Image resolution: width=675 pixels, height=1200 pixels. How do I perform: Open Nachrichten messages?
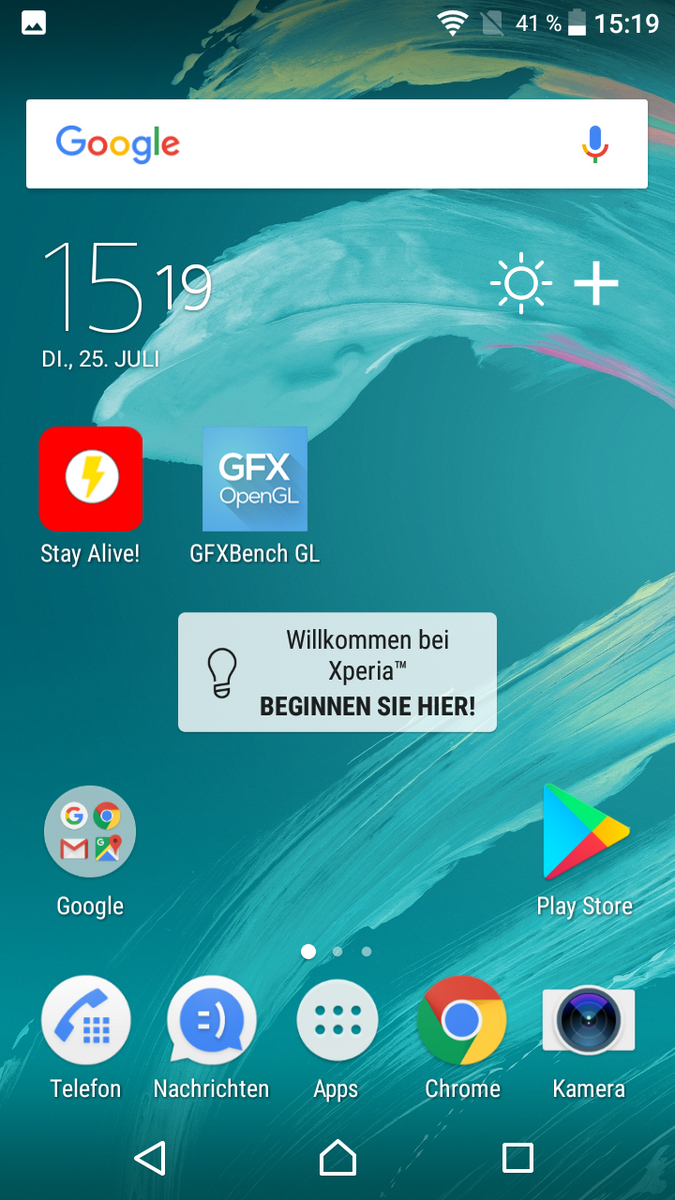[211, 1022]
